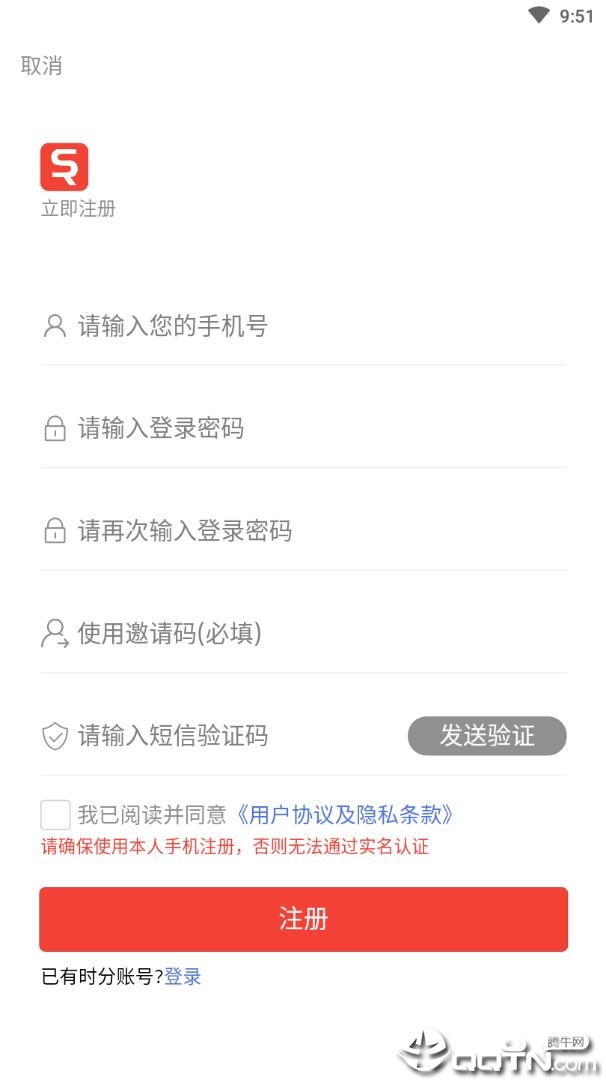Tap the red 注册 button
This screenshot has height=1080, width=606.
[303, 920]
